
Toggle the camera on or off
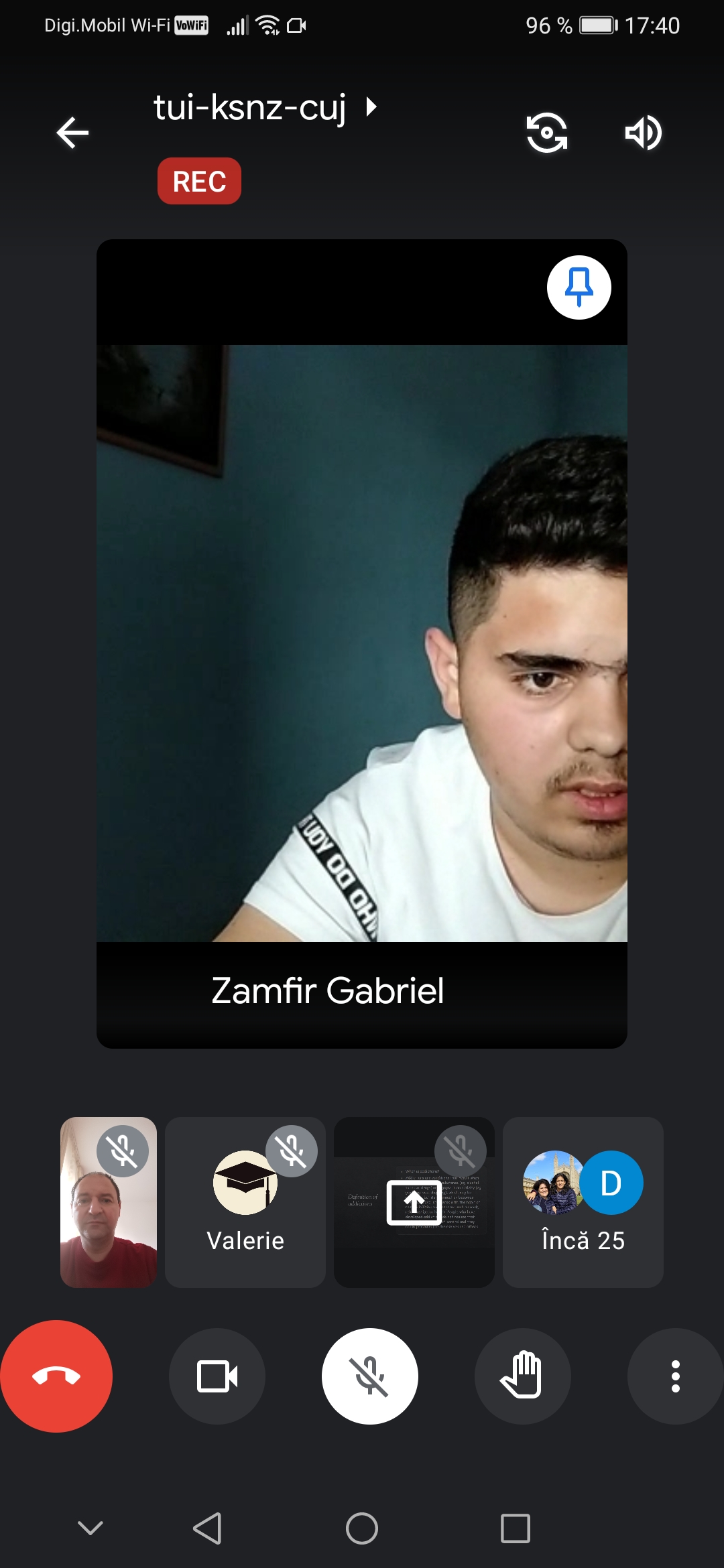[217, 1376]
